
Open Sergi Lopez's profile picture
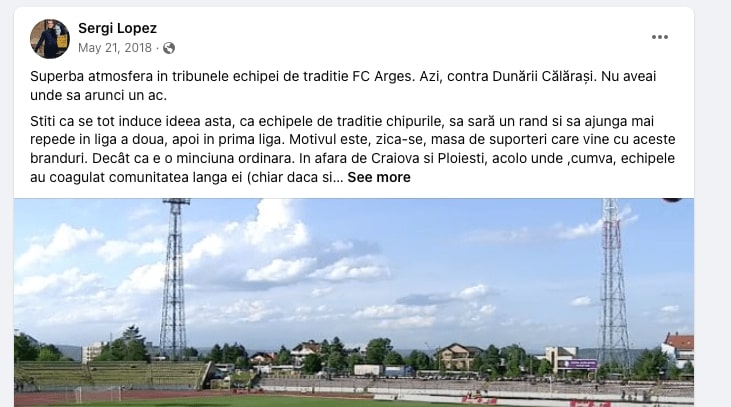[49, 38]
